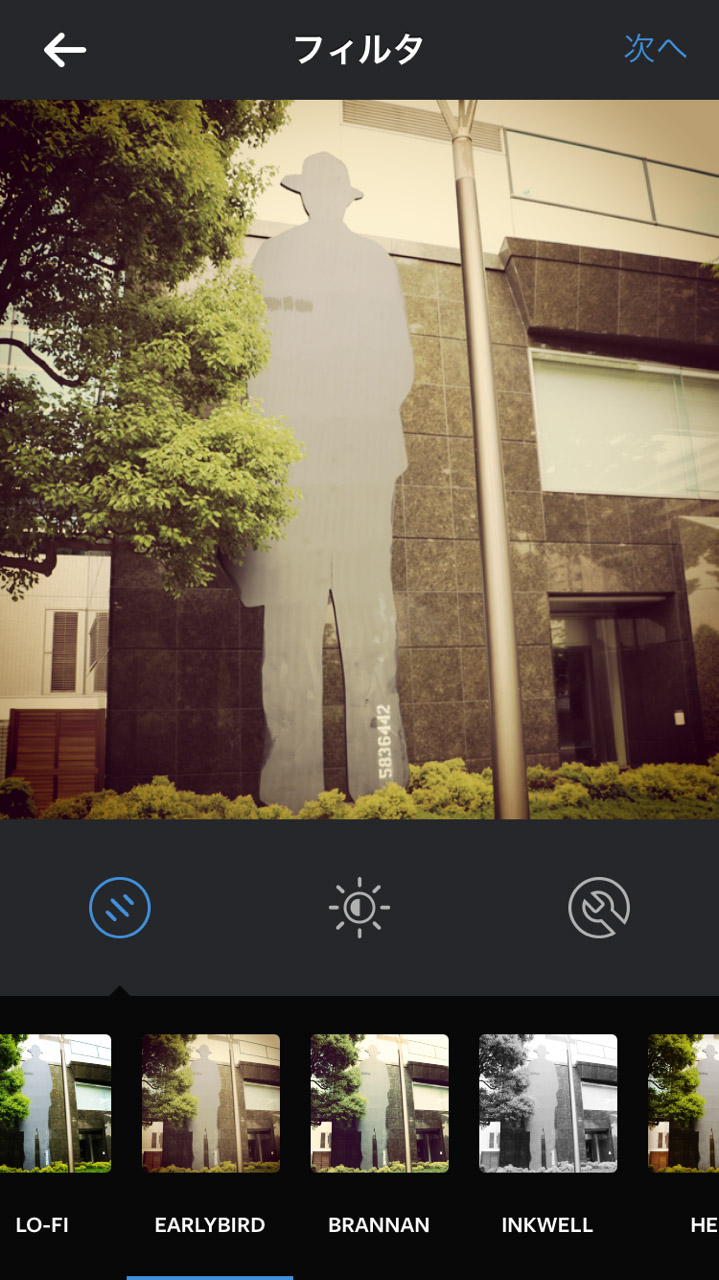Pick the partially visible HE filter
The width and height of the screenshot is (719, 1280).
(x=685, y=1103)
